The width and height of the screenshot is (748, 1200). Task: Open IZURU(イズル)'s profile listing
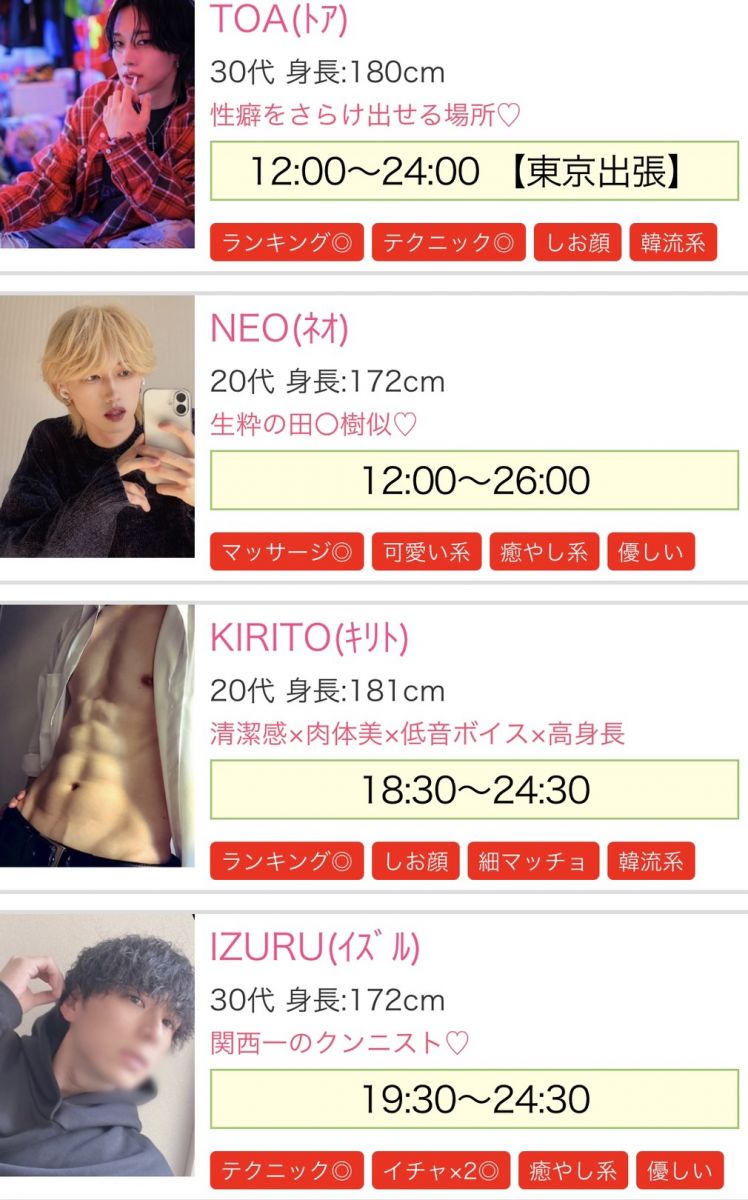tap(314, 946)
